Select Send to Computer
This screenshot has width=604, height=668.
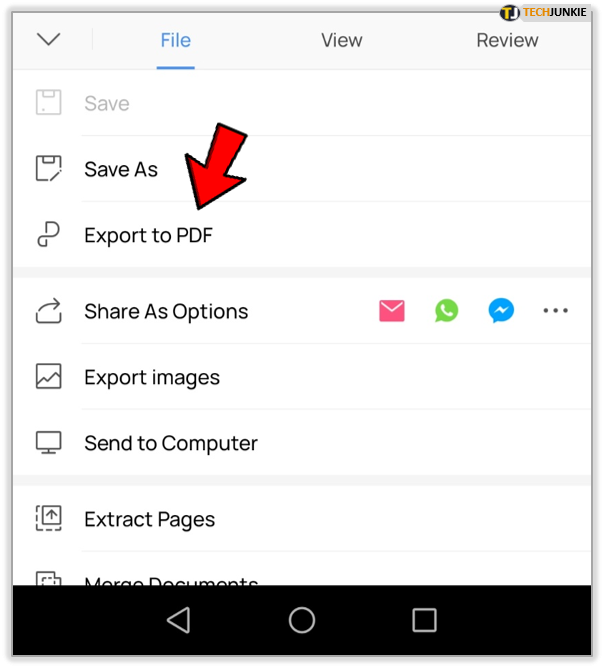click(x=170, y=443)
